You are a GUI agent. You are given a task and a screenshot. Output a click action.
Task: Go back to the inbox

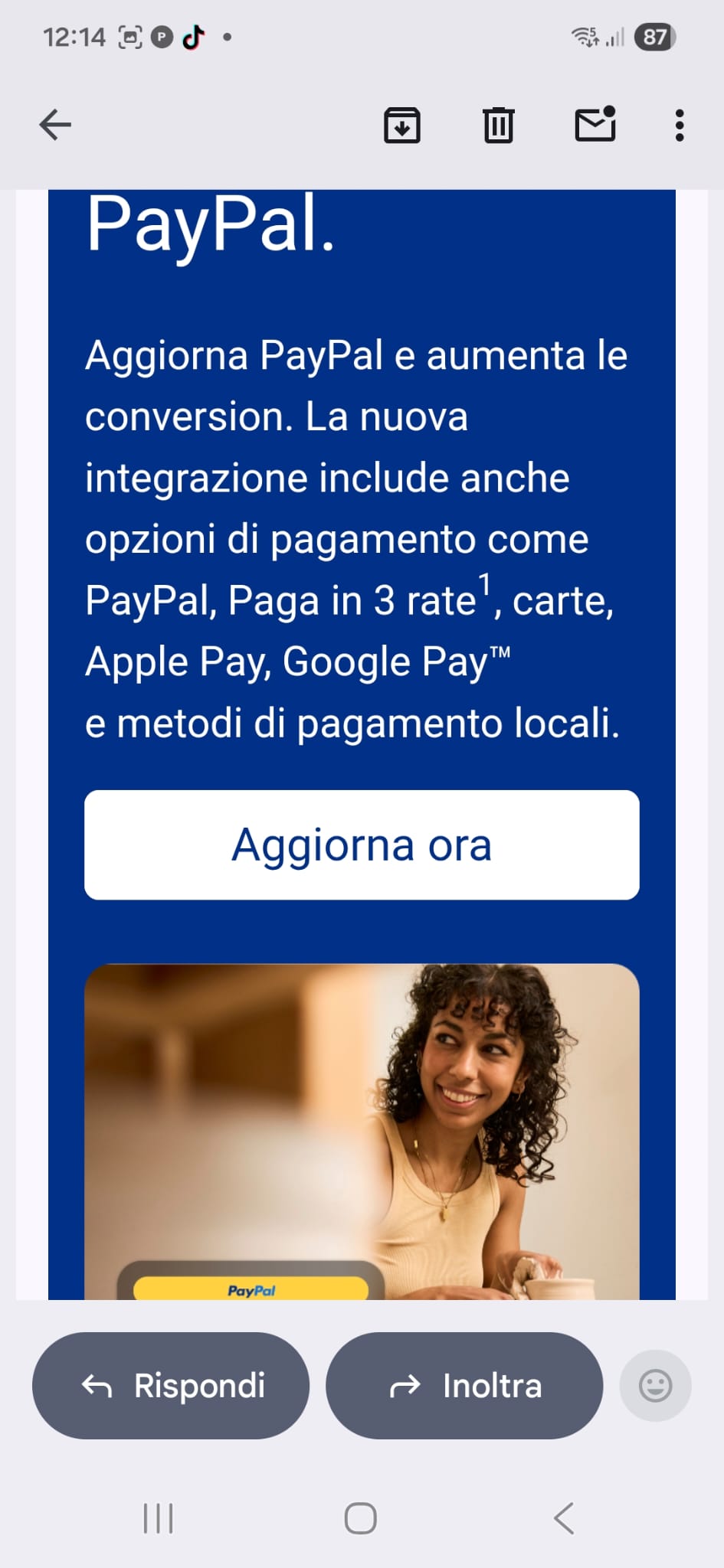click(55, 125)
